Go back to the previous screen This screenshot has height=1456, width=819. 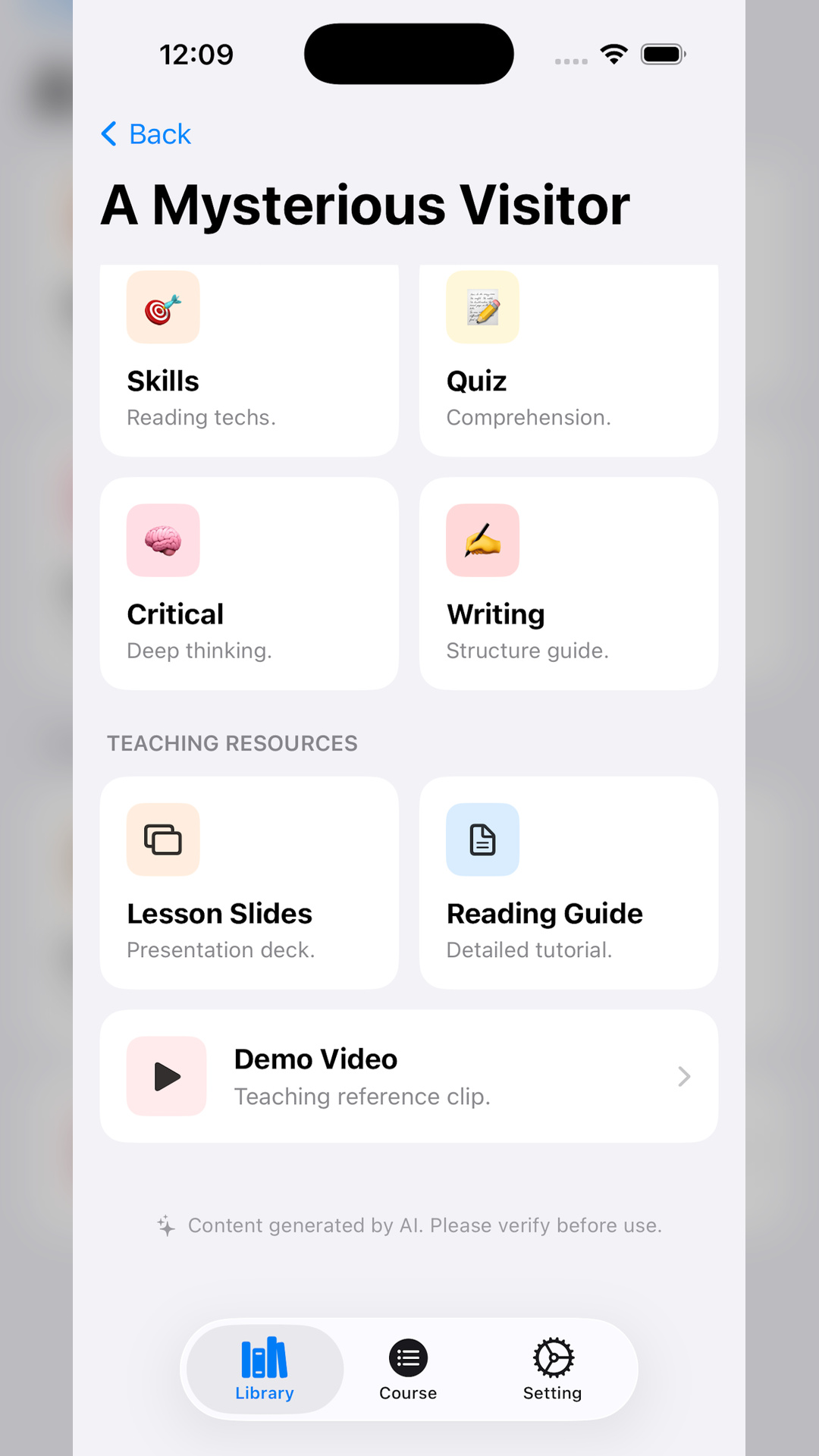click(x=146, y=134)
